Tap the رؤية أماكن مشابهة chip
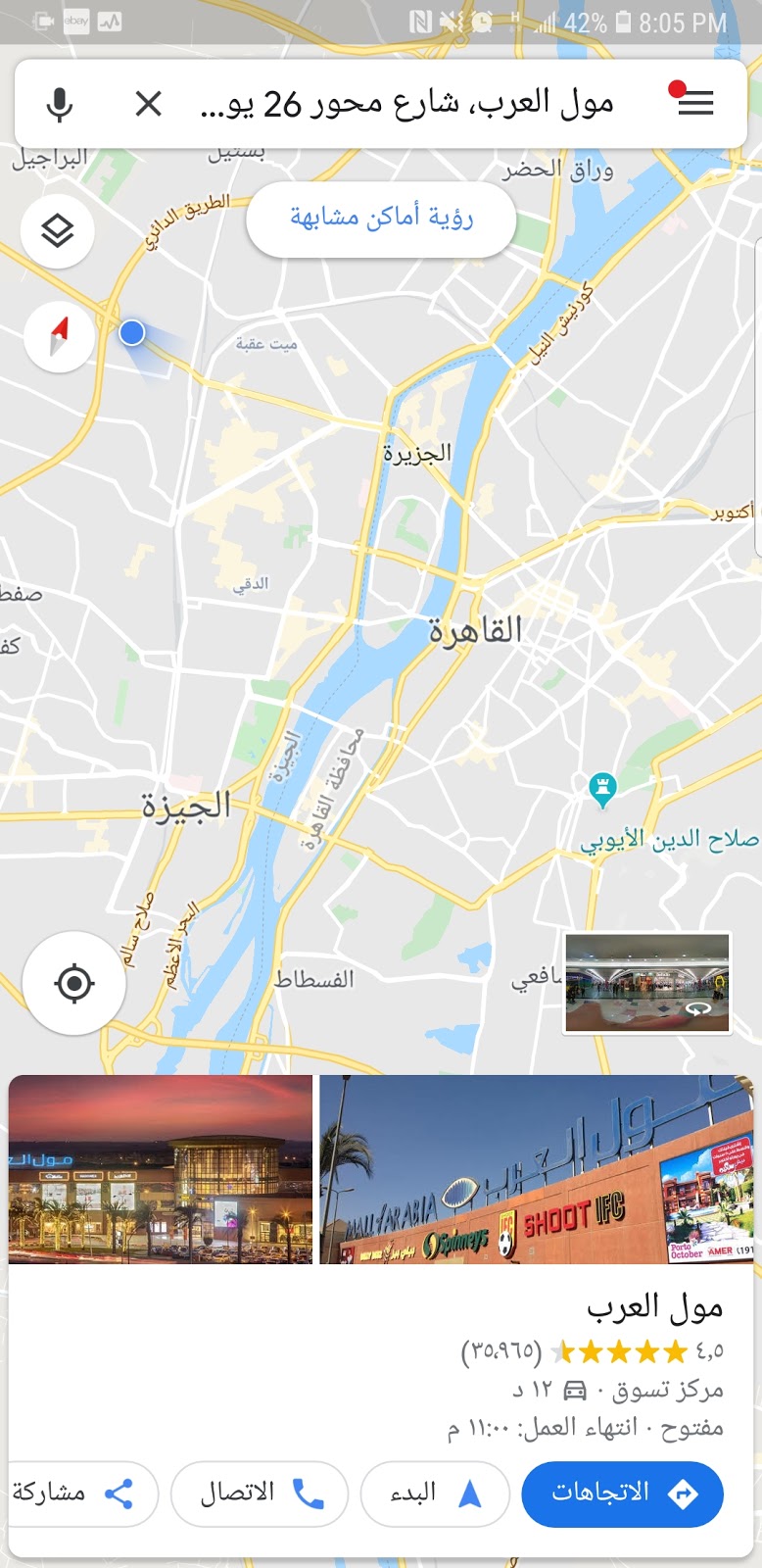Image resolution: width=762 pixels, height=1568 pixels. pyautogui.click(x=381, y=218)
